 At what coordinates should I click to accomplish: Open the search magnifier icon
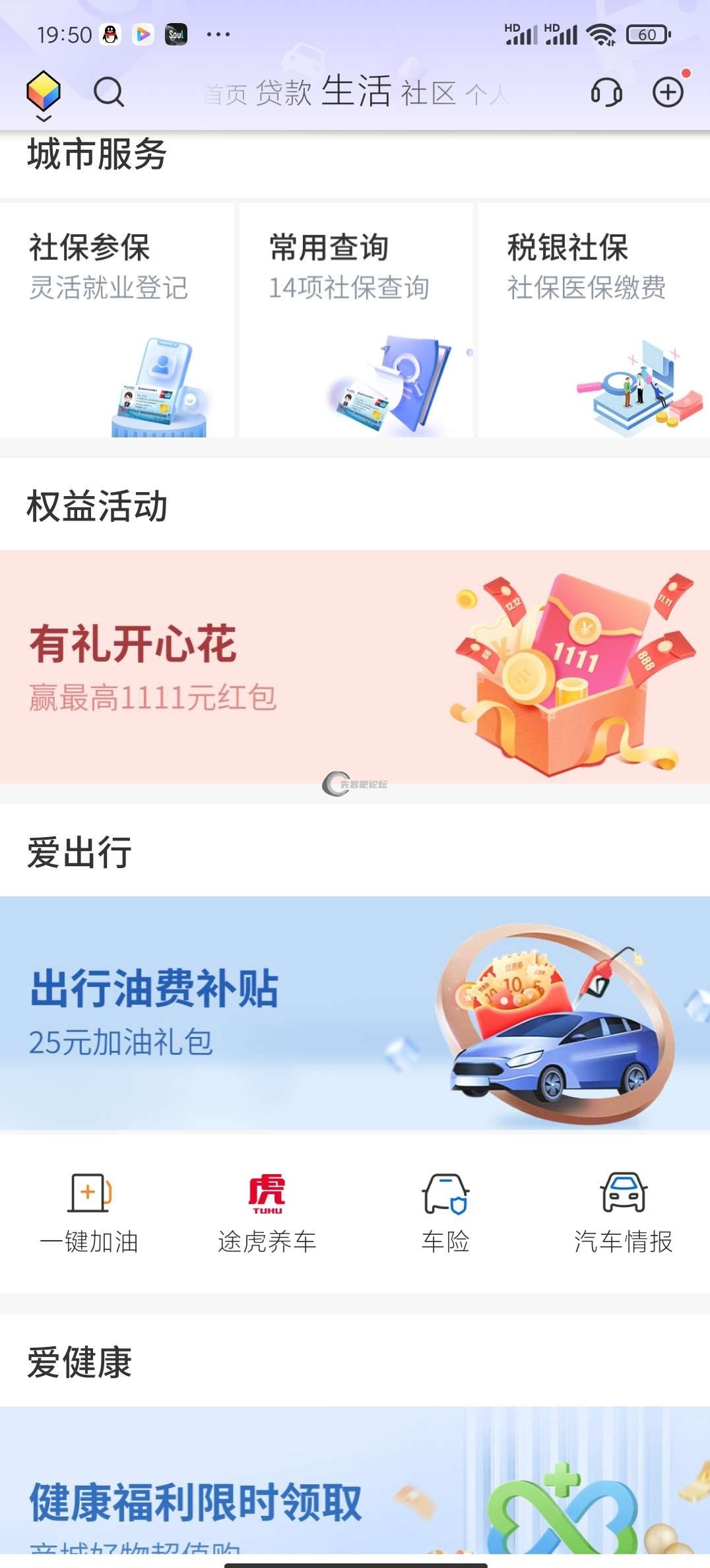pos(109,92)
